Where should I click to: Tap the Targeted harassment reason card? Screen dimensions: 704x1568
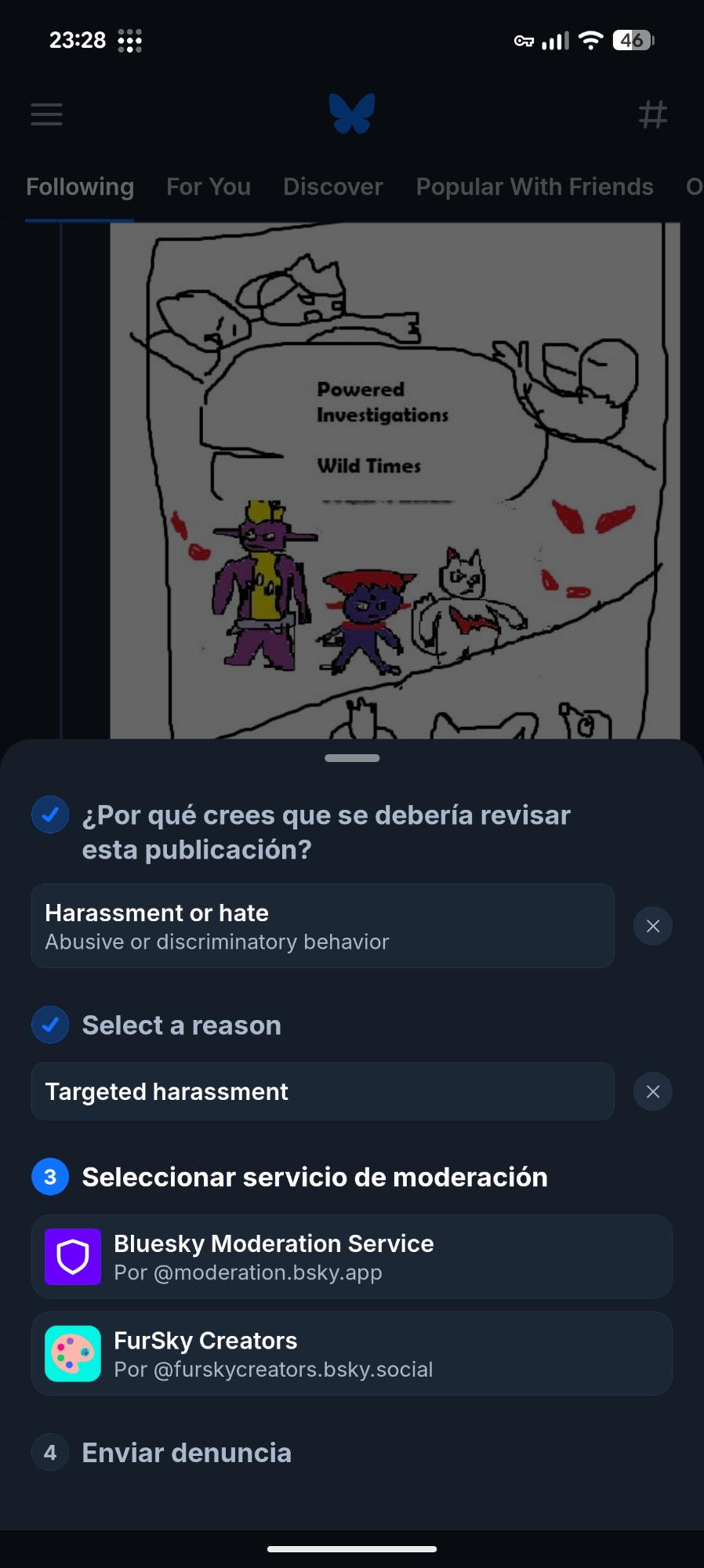pos(322,1091)
